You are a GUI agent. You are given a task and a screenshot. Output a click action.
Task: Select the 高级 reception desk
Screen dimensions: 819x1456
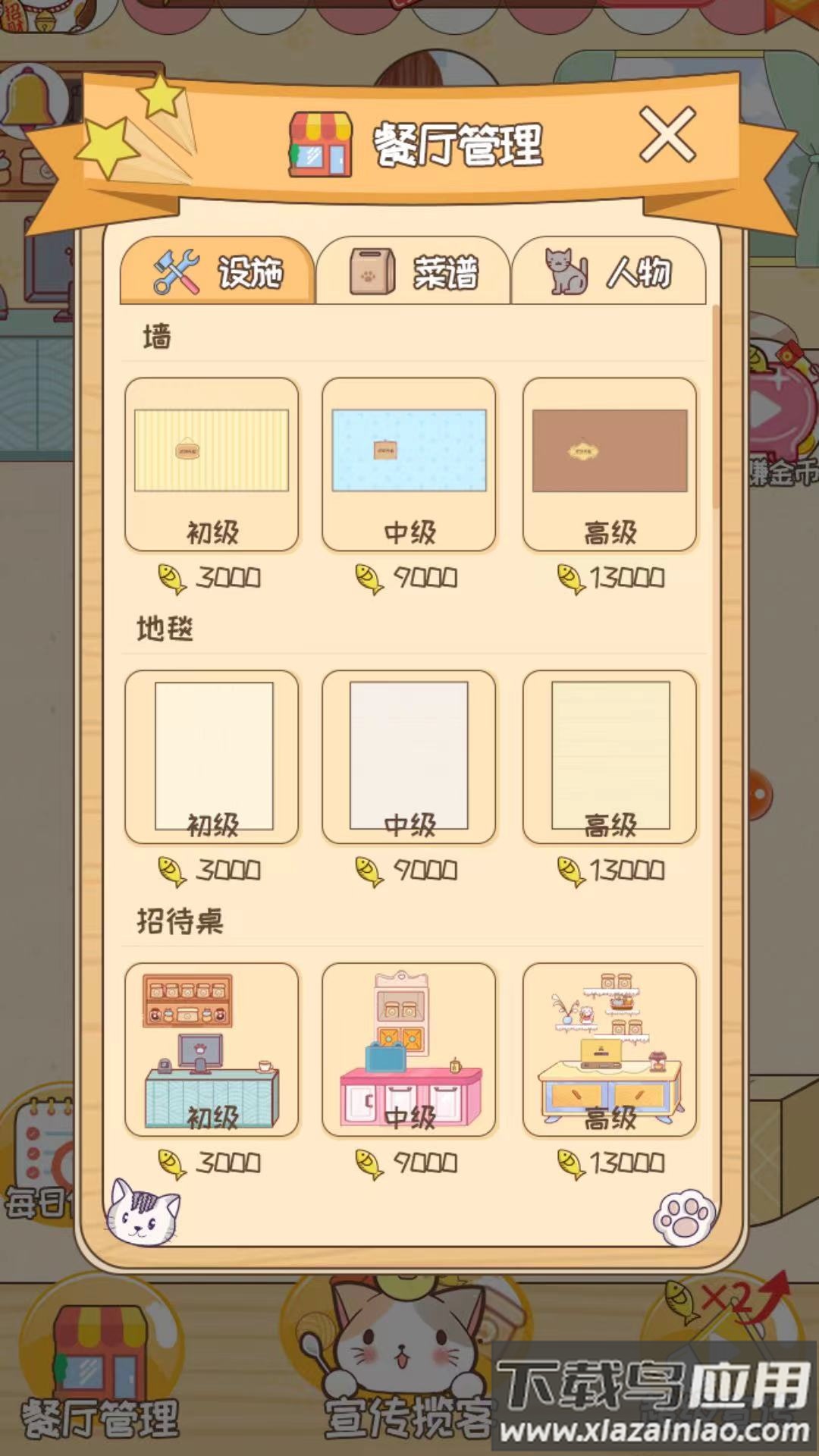point(610,1050)
